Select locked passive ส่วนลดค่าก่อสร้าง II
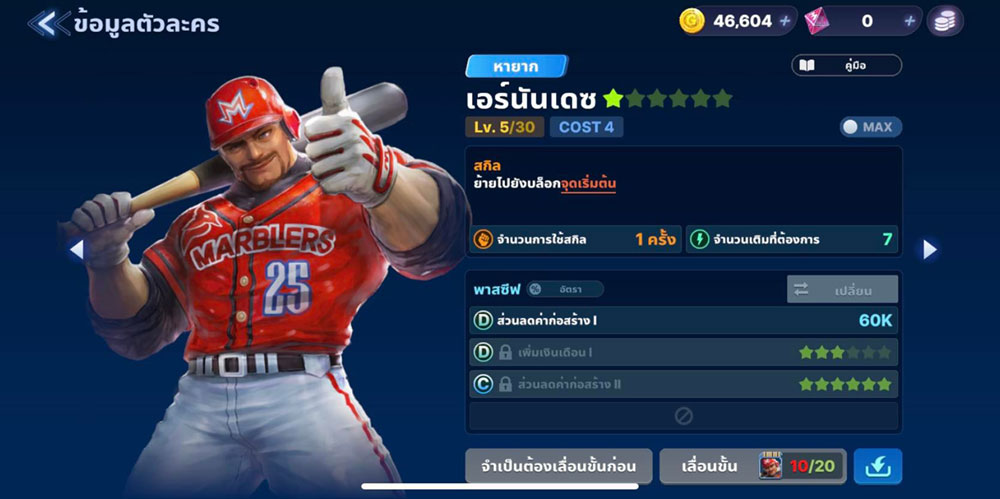 [684, 384]
